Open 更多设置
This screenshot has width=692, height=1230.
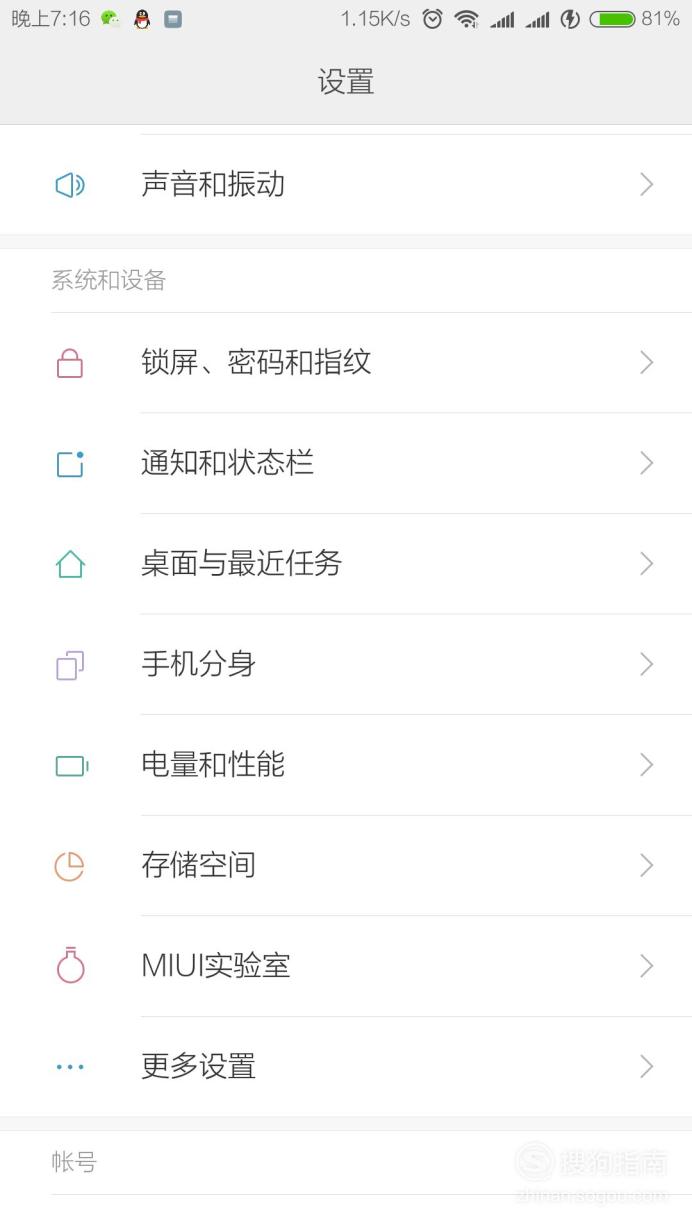[346, 1067]
